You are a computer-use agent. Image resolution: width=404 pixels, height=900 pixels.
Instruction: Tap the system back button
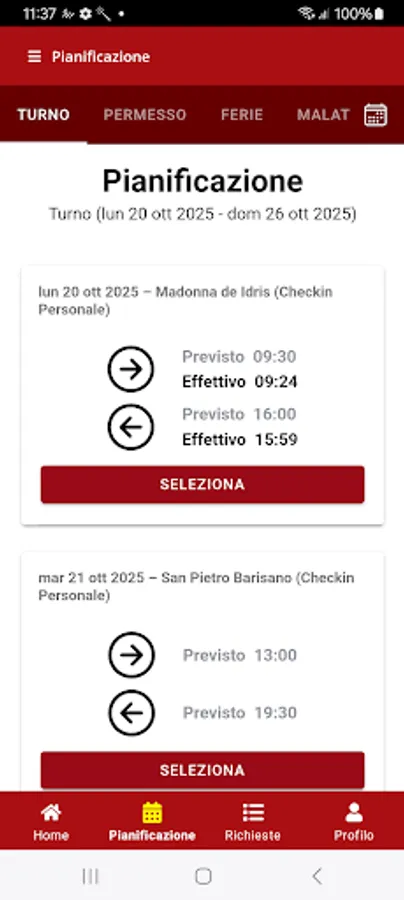click(x=317, y=876)
